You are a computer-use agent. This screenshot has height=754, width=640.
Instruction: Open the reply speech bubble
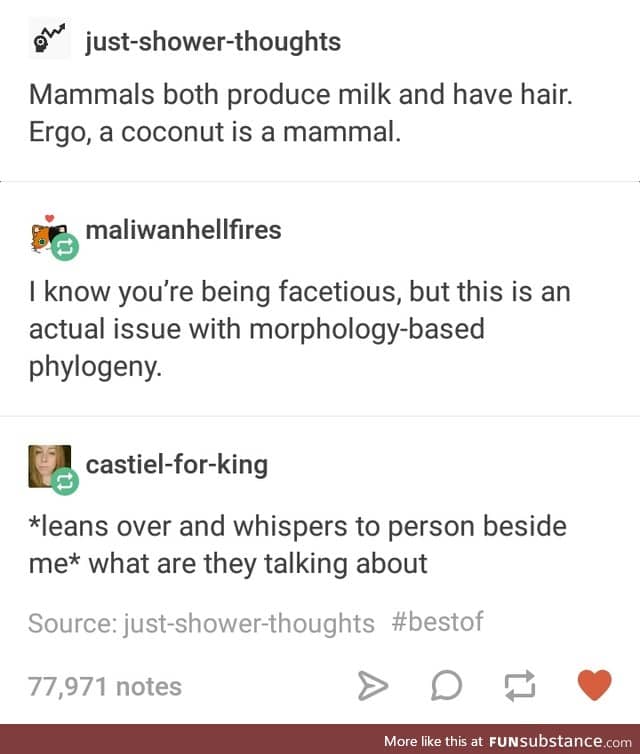click(446, 686)
